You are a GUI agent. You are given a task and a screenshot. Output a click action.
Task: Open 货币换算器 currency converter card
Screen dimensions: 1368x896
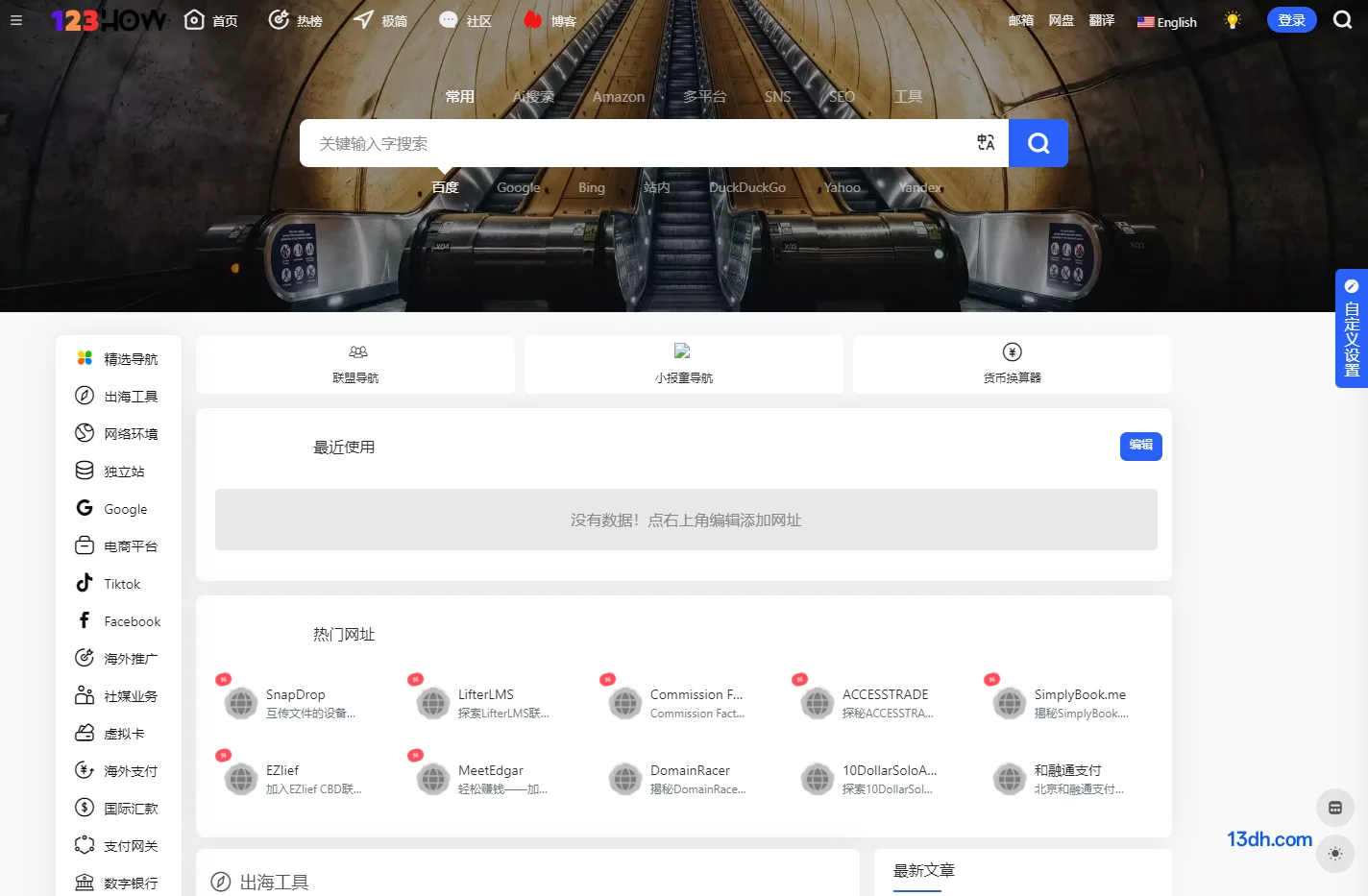tap(1012, 364)
